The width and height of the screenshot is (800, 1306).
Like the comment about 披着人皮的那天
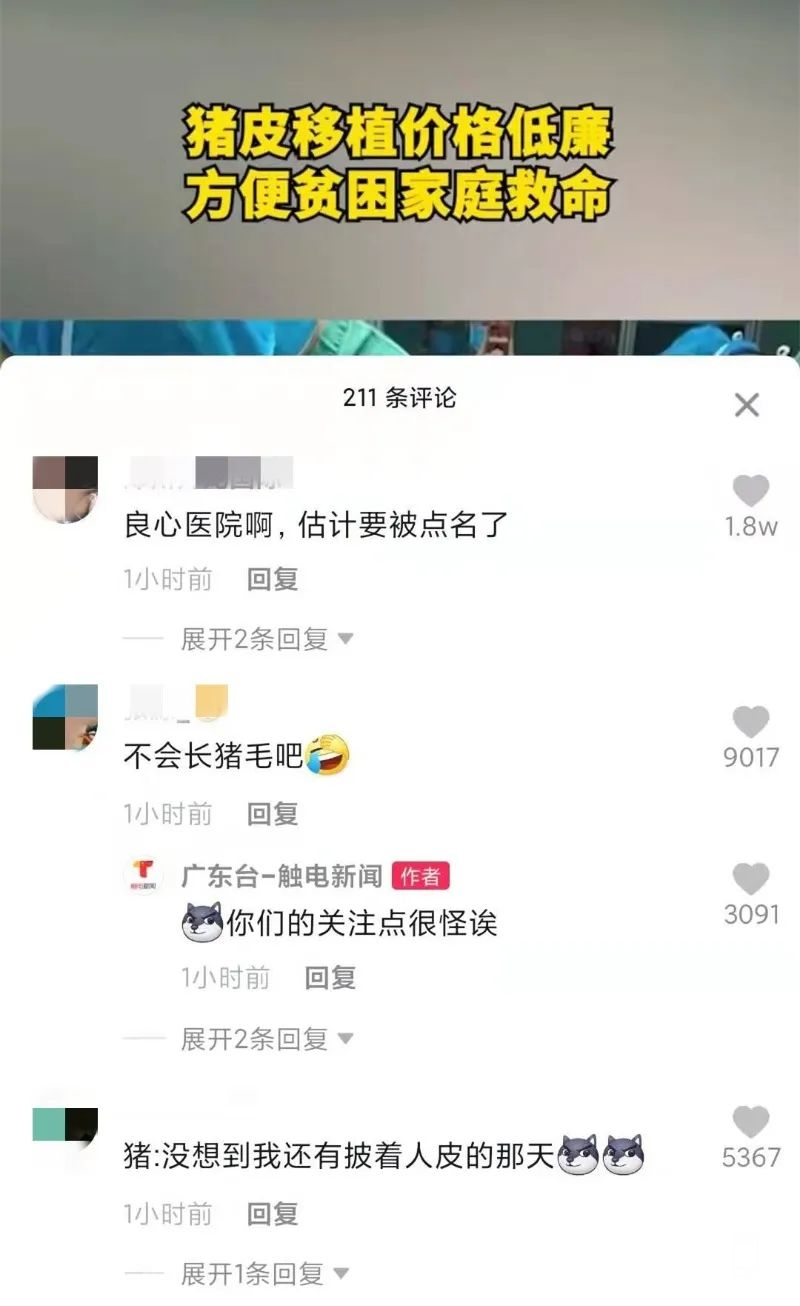coord(751,1122)
